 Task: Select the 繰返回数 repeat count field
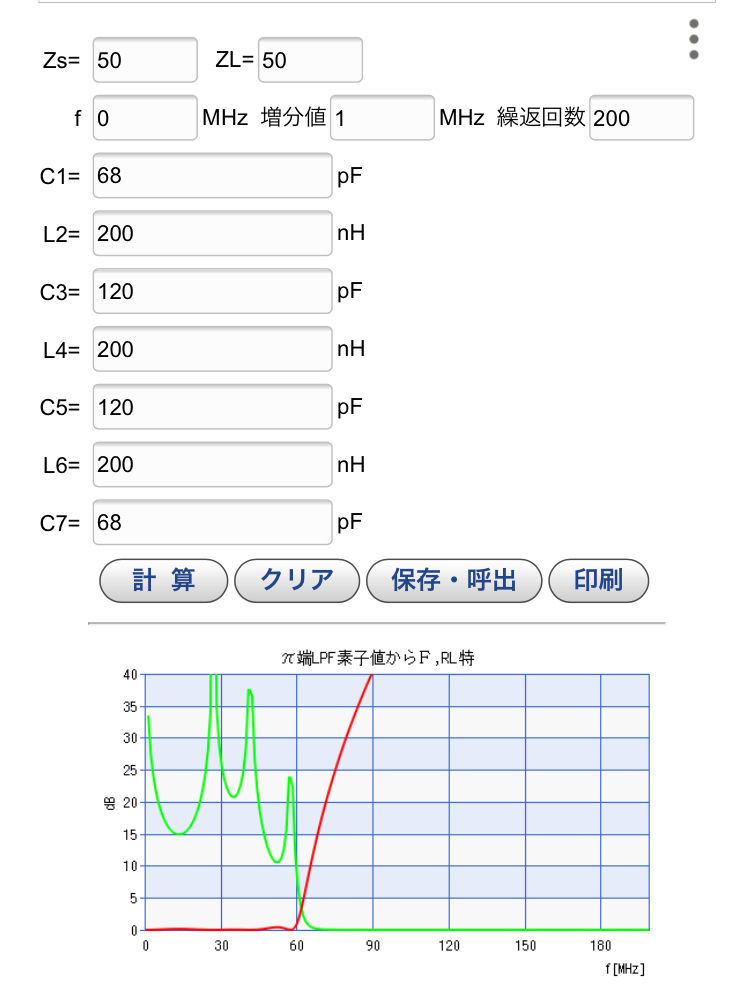coord(640,117)
